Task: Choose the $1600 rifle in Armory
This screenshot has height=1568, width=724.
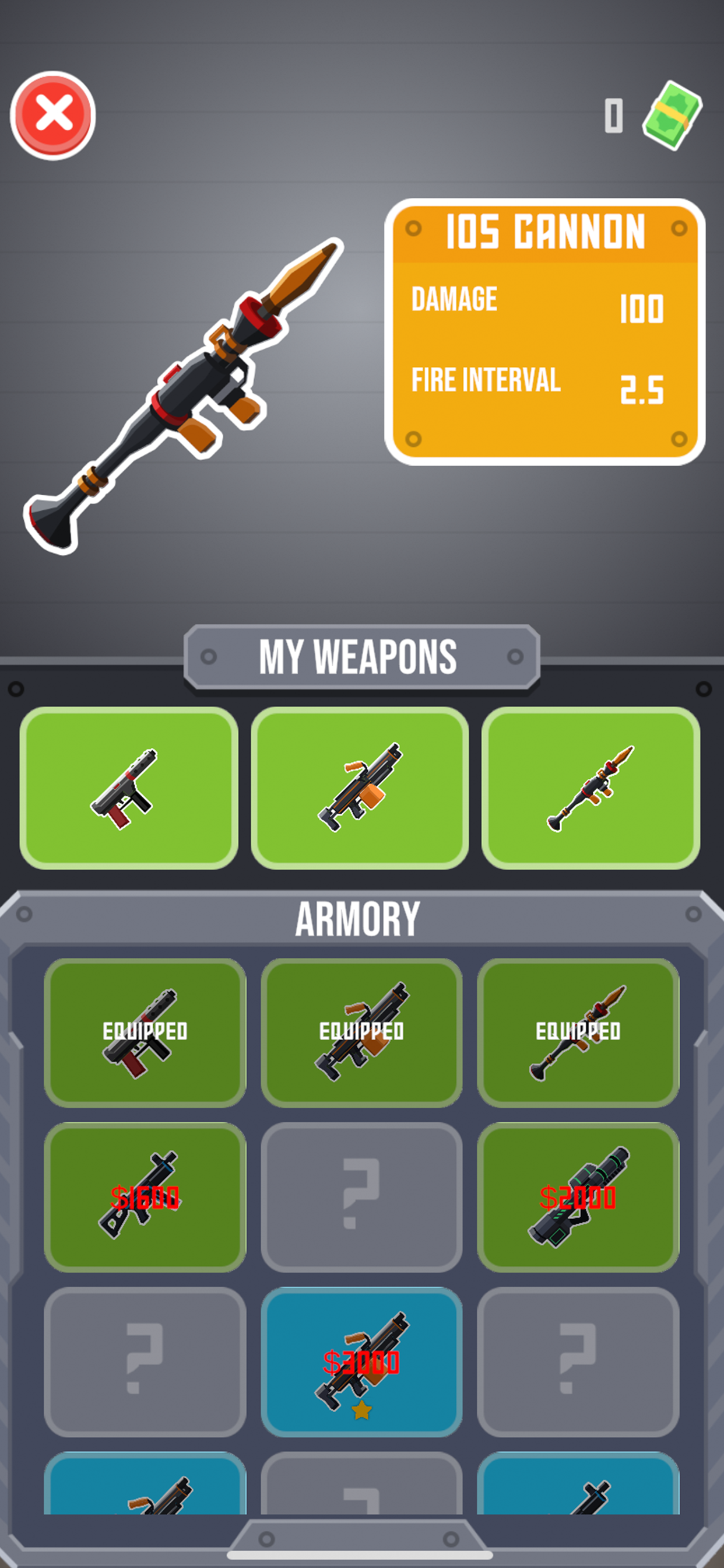Action: pos(145,1196)
